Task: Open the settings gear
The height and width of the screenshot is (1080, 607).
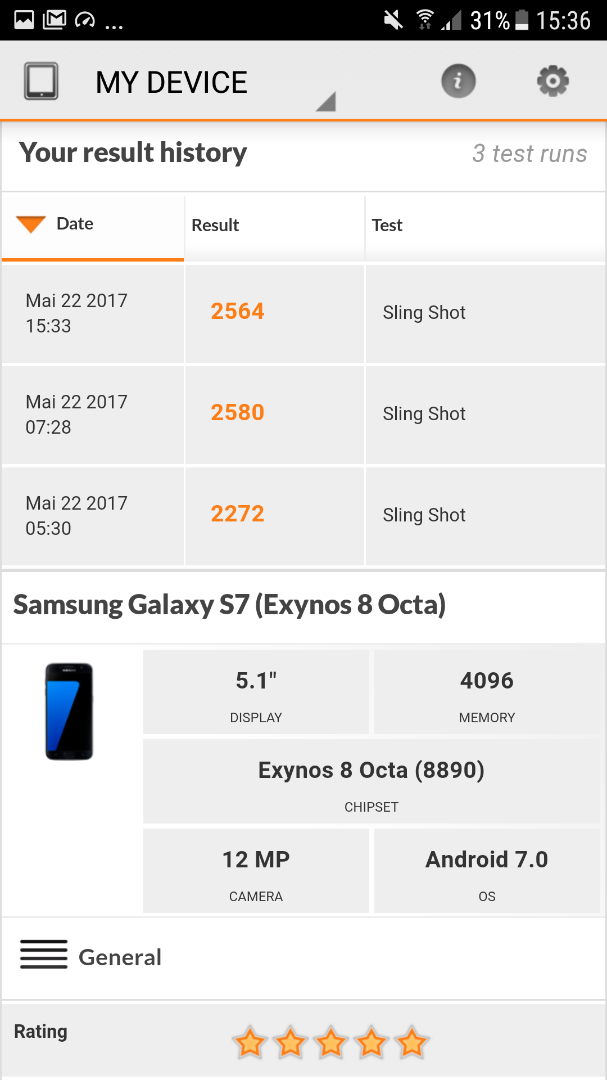Action: (553, 81)
